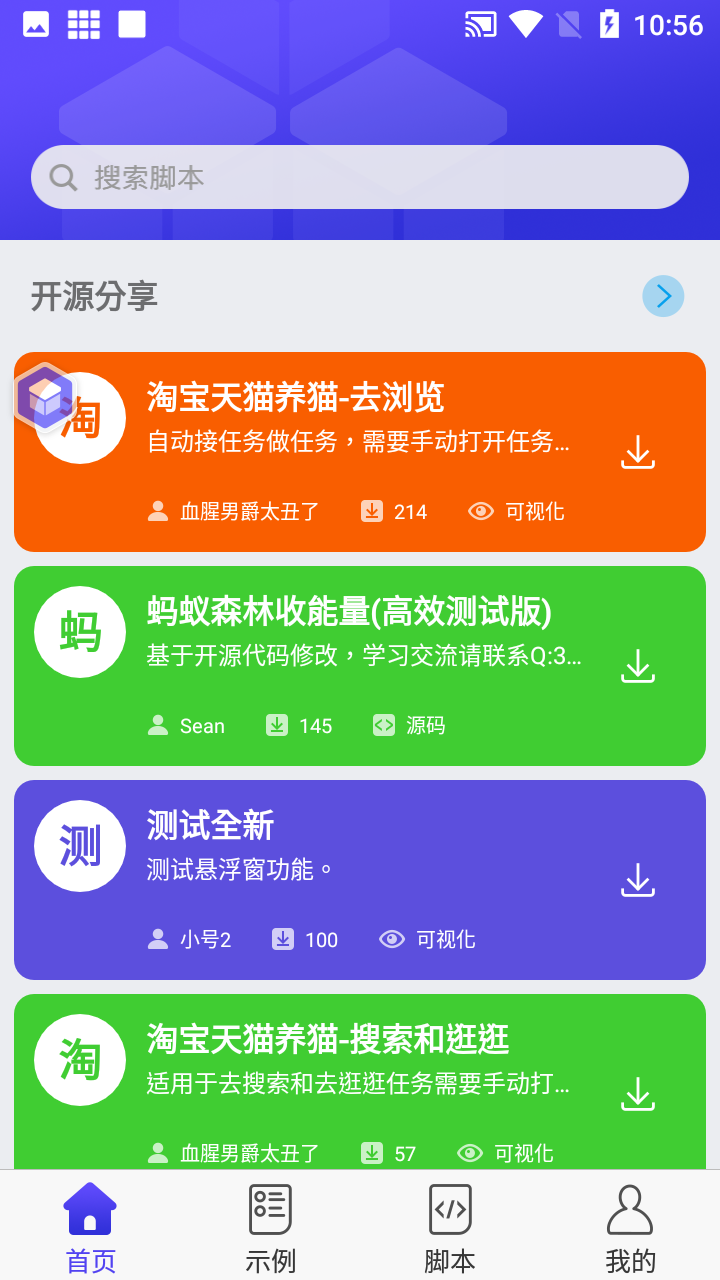Tap the floating cube overlay icon
Image resolution: width=720 pixels, height=1280 pixels.
[44, 397]
